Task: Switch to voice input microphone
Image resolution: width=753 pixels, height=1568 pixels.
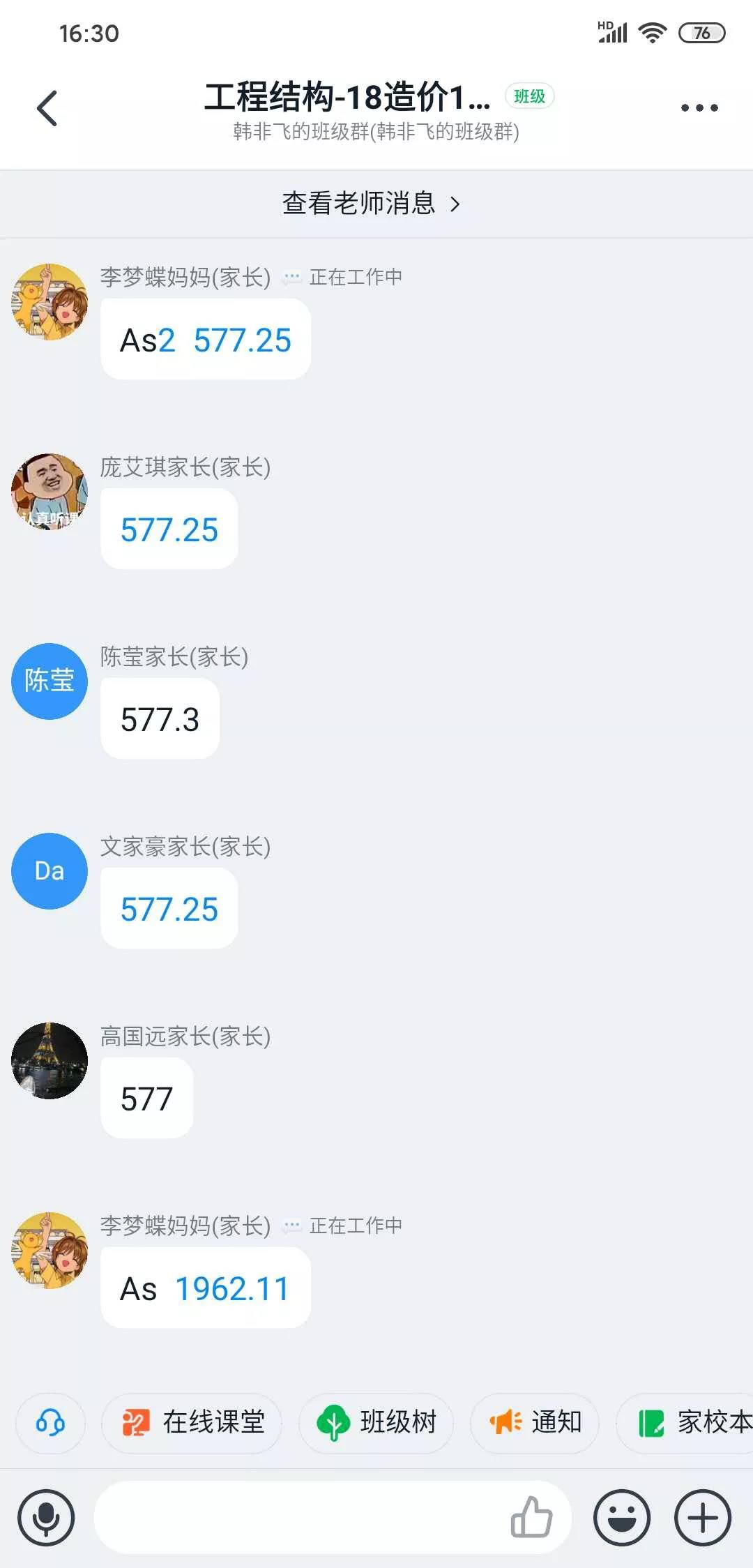Action: pos(46,1518)
